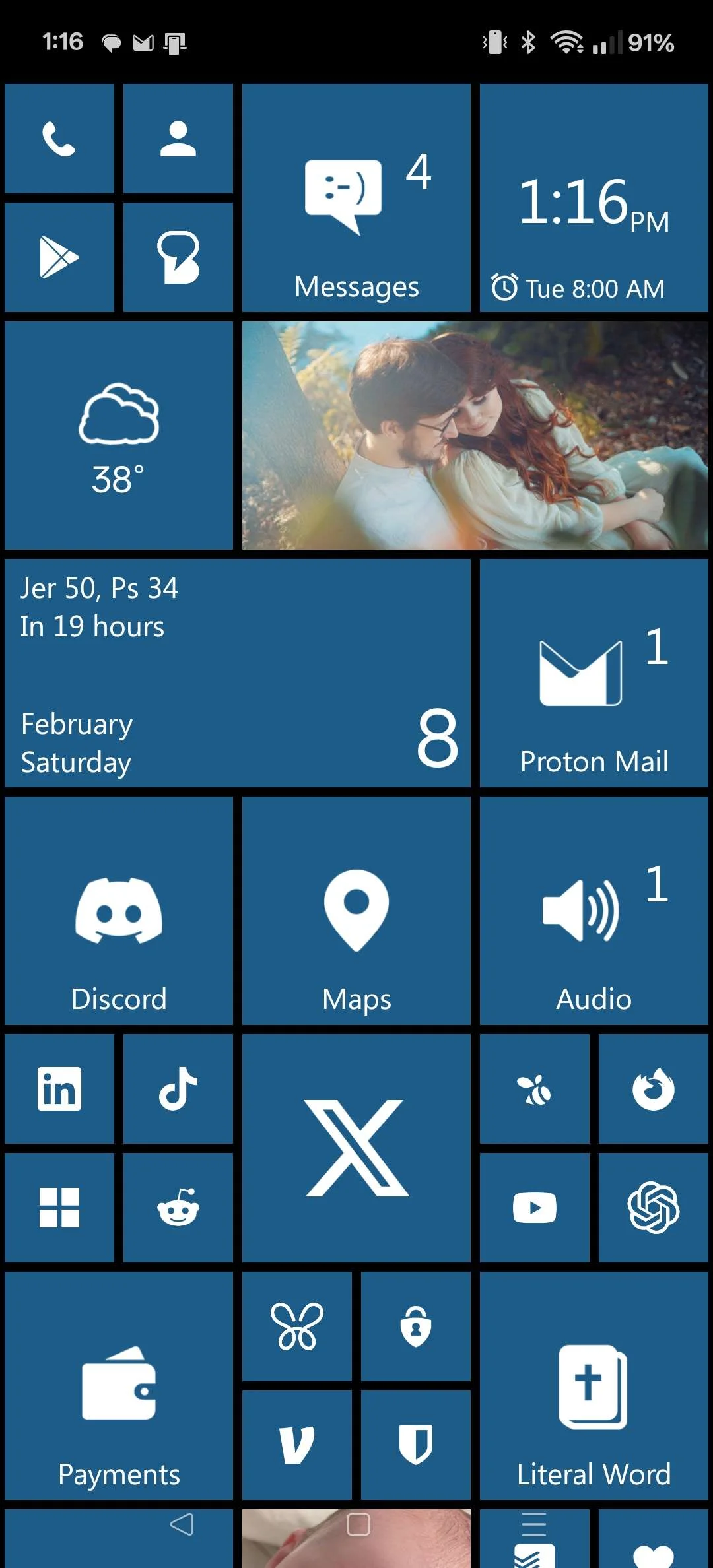The width and height of the screenshot is (713, 1568).
Task: View the couple photo tile
Action: tap(474, 434)
